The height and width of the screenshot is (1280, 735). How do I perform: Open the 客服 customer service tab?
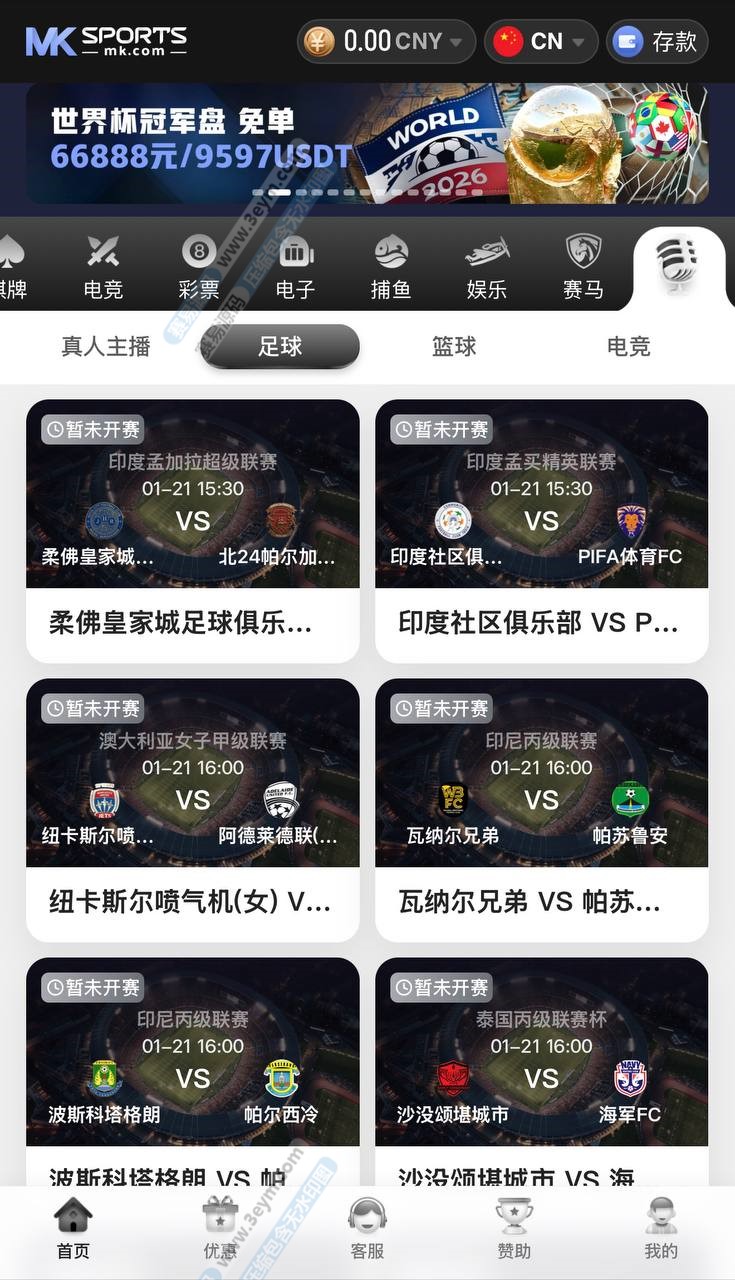(367, 1230)
